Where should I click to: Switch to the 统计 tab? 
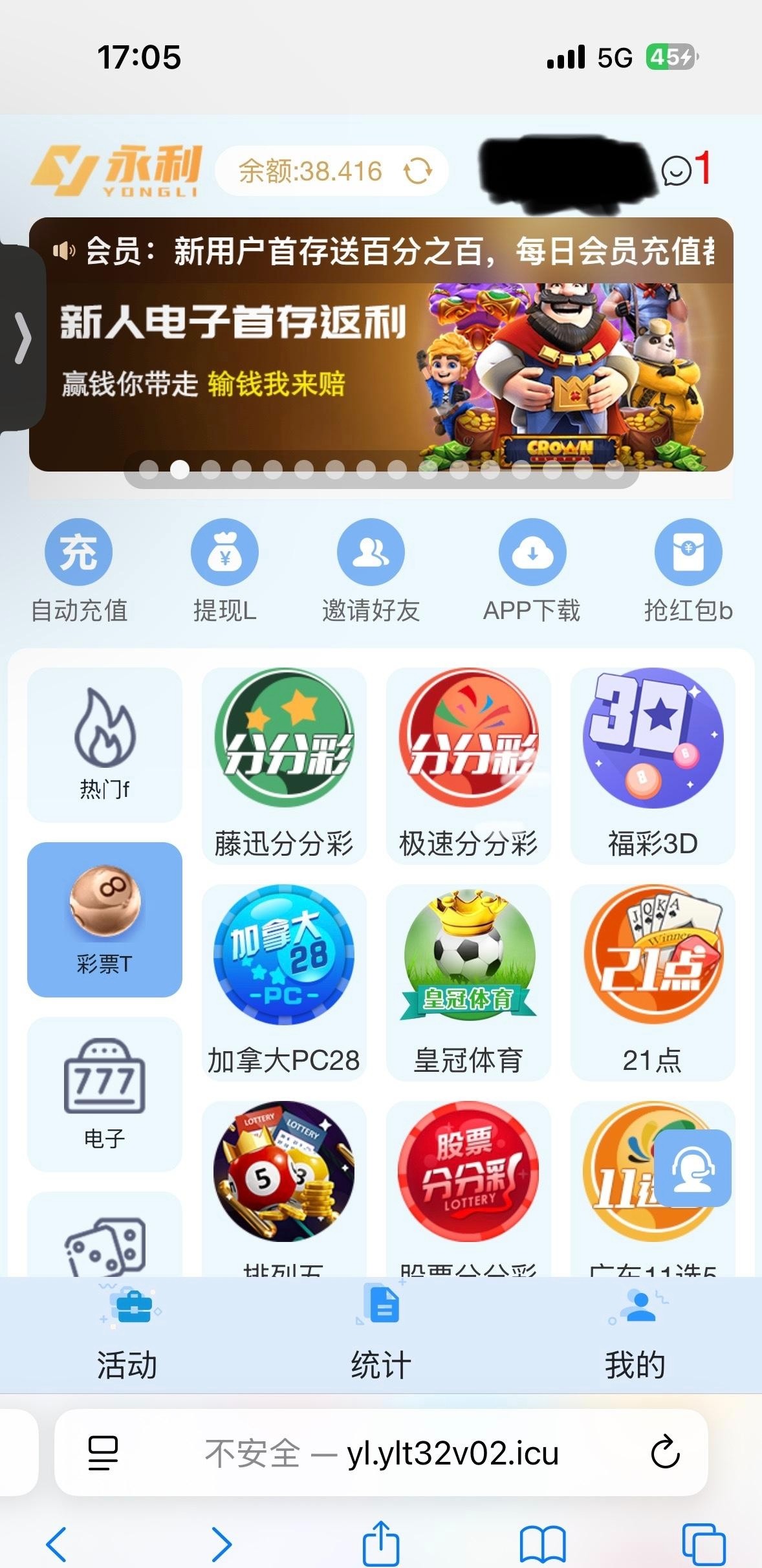381,1335
